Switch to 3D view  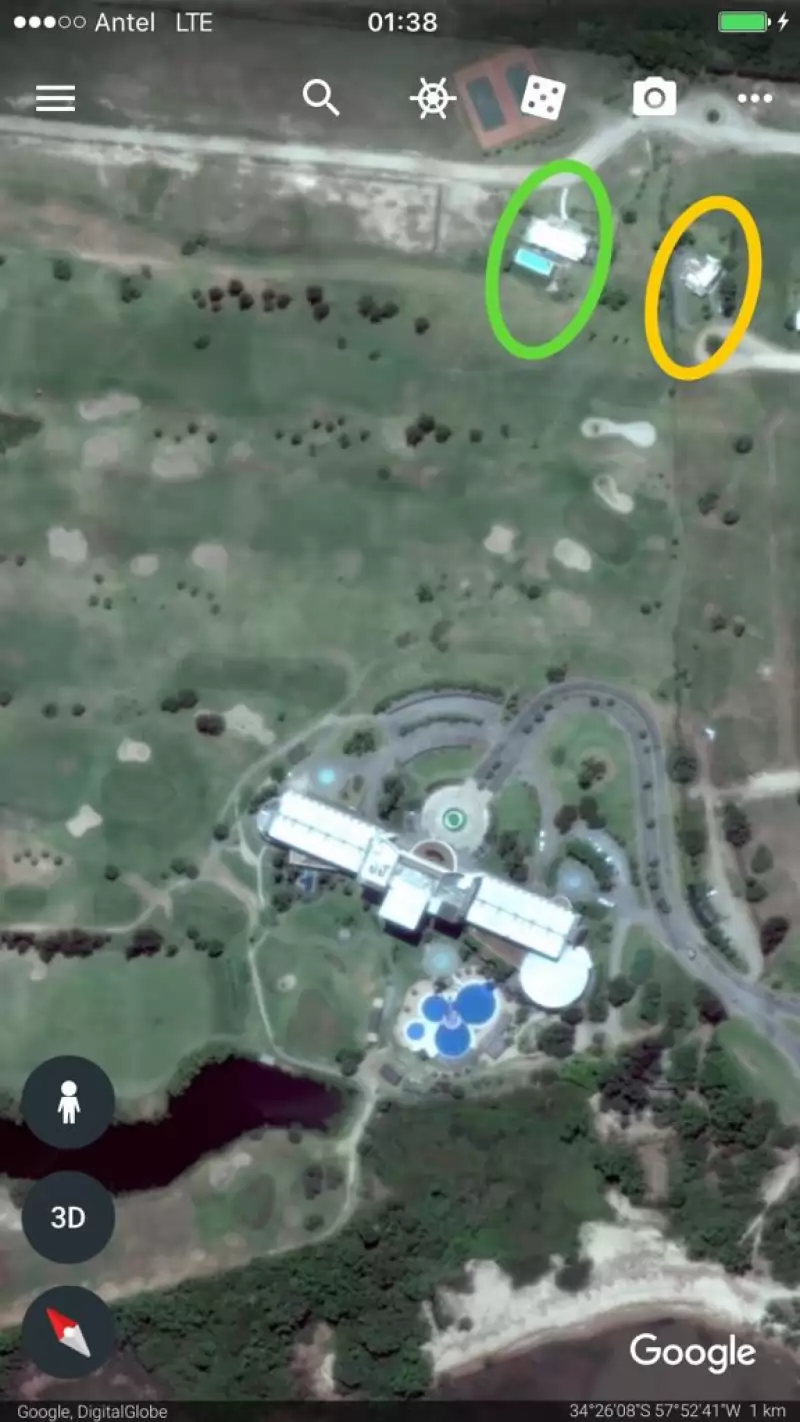68,1217
